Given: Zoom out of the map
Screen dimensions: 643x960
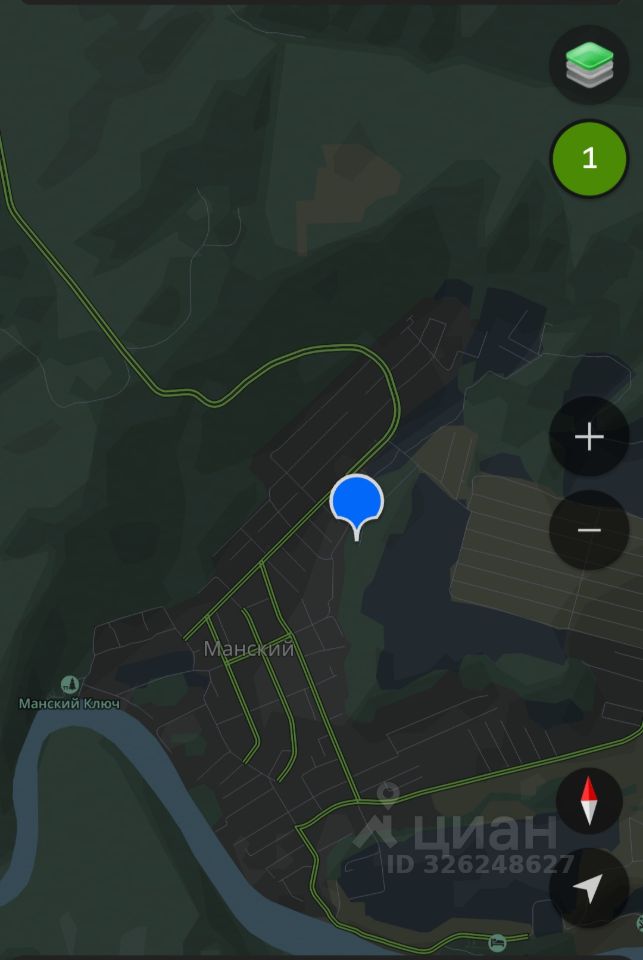Looking at the screenshot, I should pos(589,530).
